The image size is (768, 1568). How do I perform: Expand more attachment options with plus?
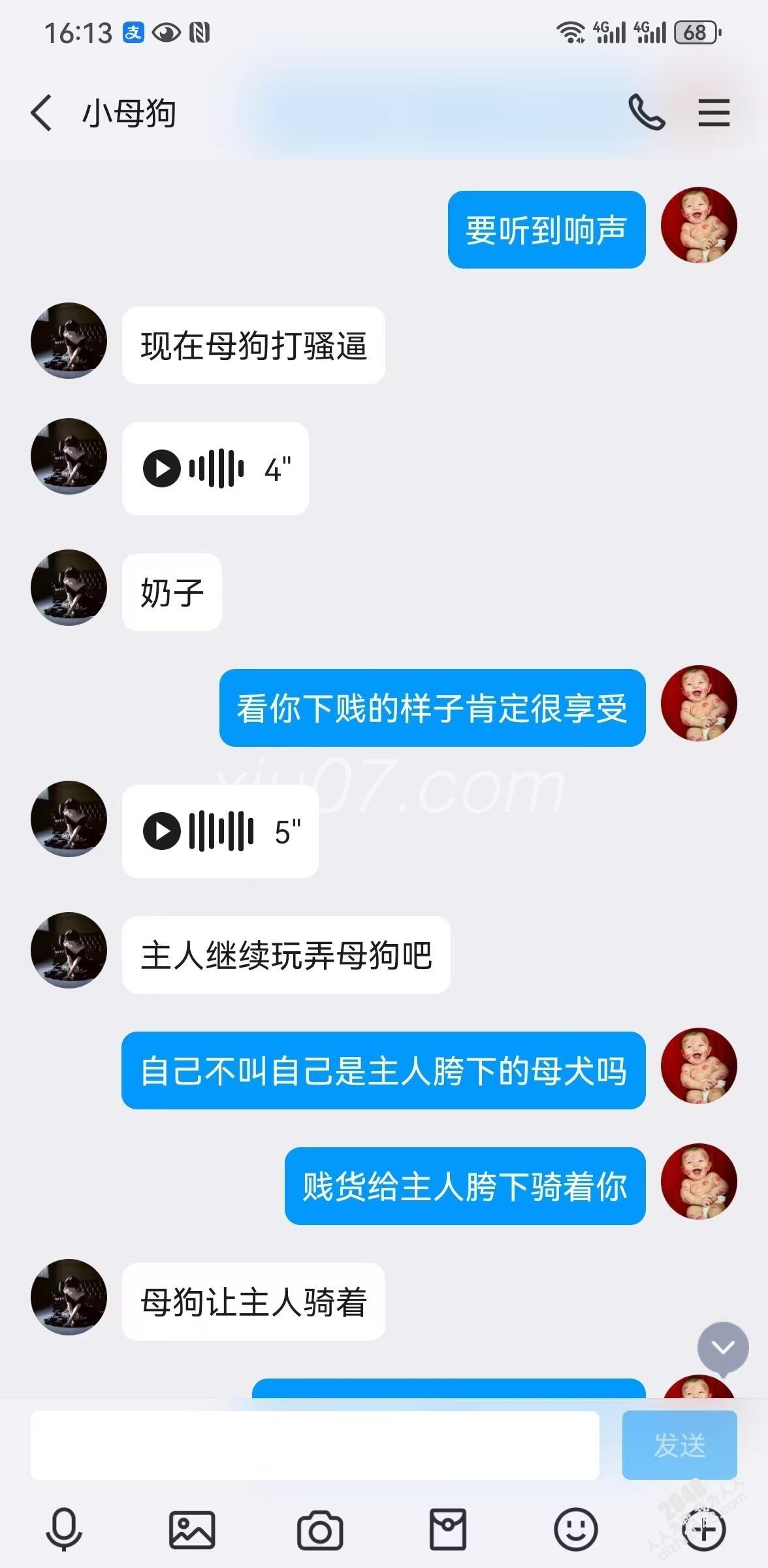703,1529
